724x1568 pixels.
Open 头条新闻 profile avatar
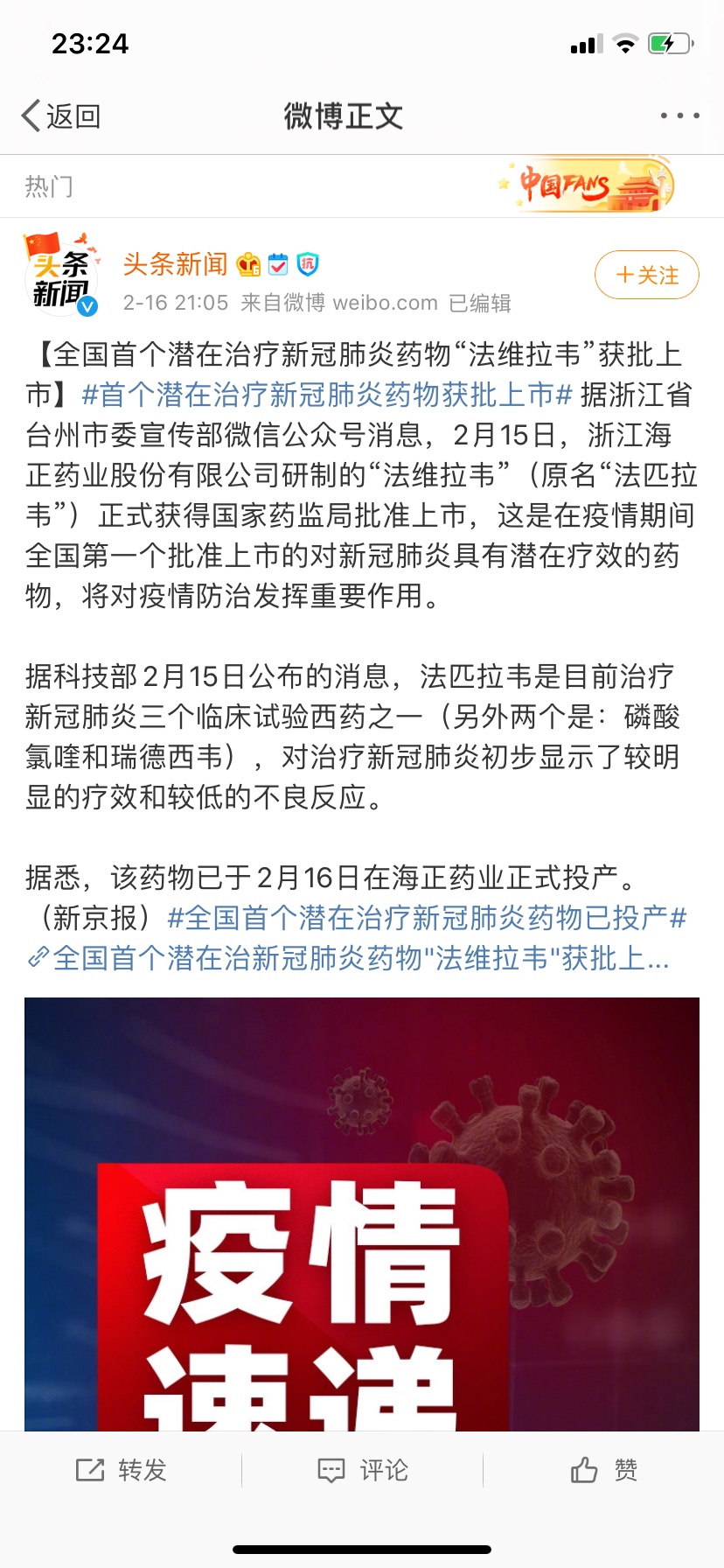(60, 275)
